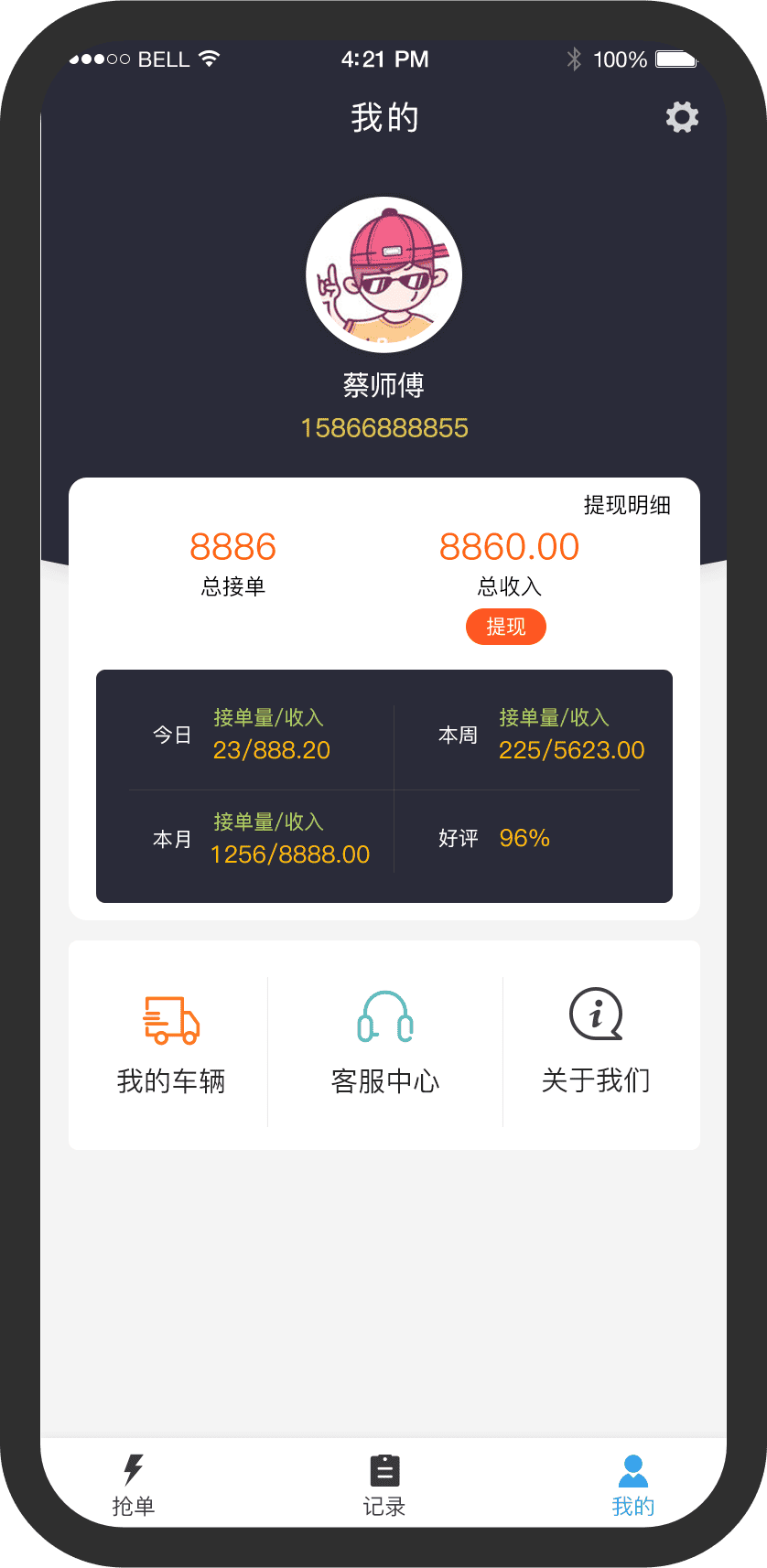Tap the profile avatar picture
This screenshot has height=1568, width=767.
coord(383,275)
